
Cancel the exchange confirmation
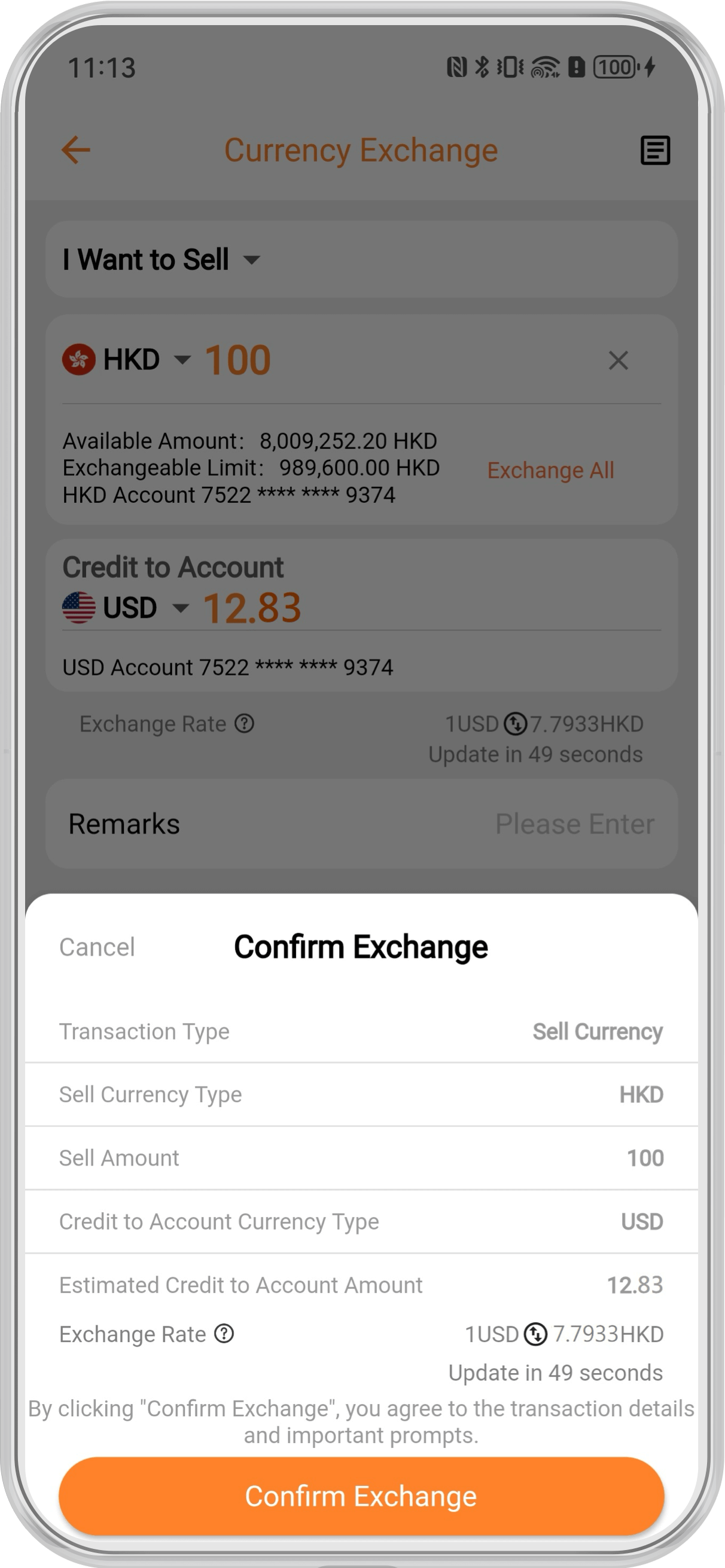pos(96,947)
